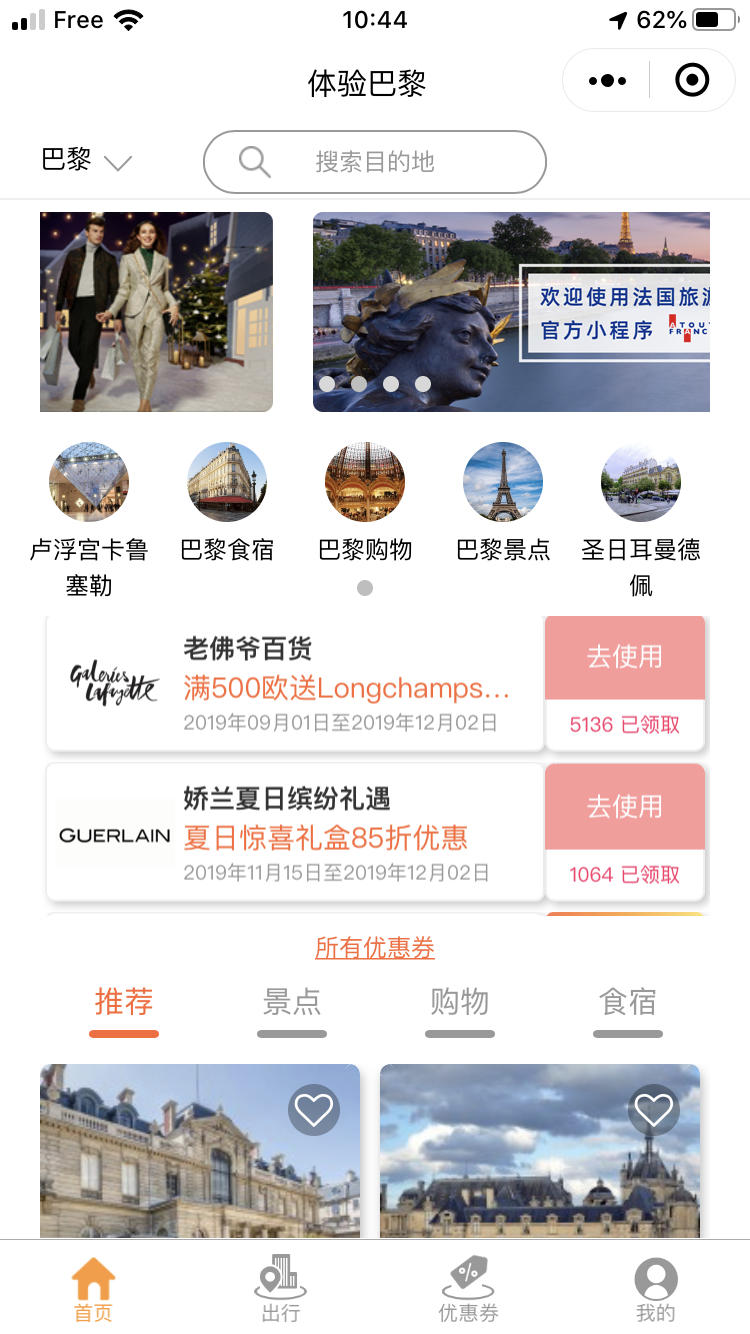Switch to the 购物 tab
Image resolution: width=750 pixels, height=1334 pixels.
click(460, 1009)
